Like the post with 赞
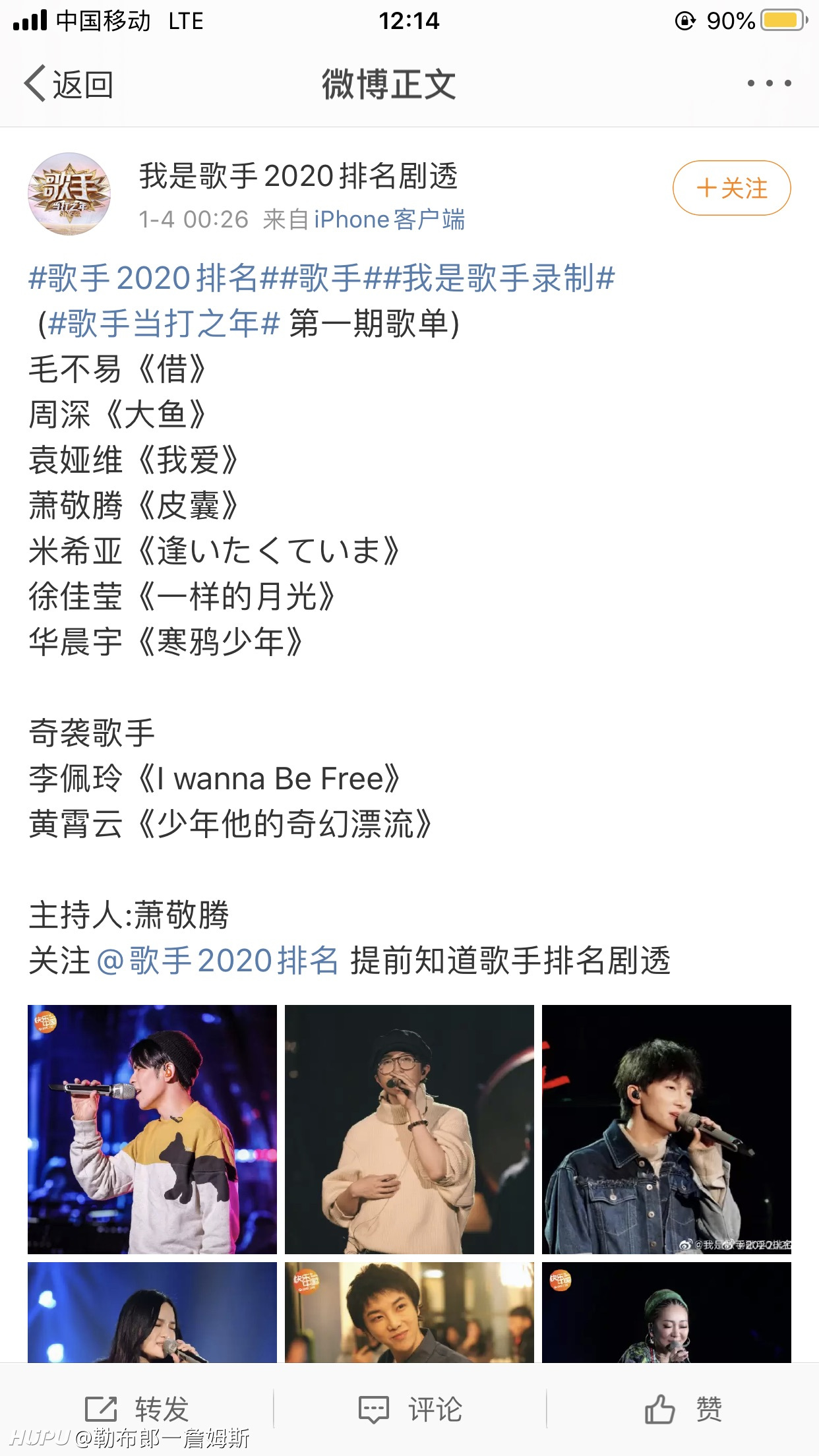 tap(683, 1409)
